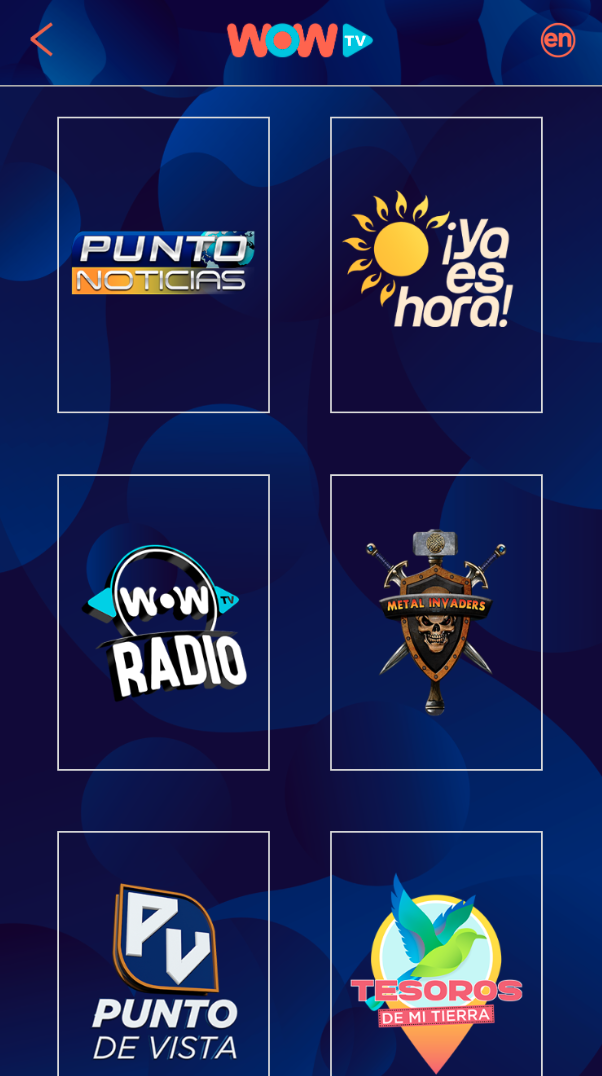Select the WOW Radio tile
This screenshot has width=602, height=1076.
[163, 622]
